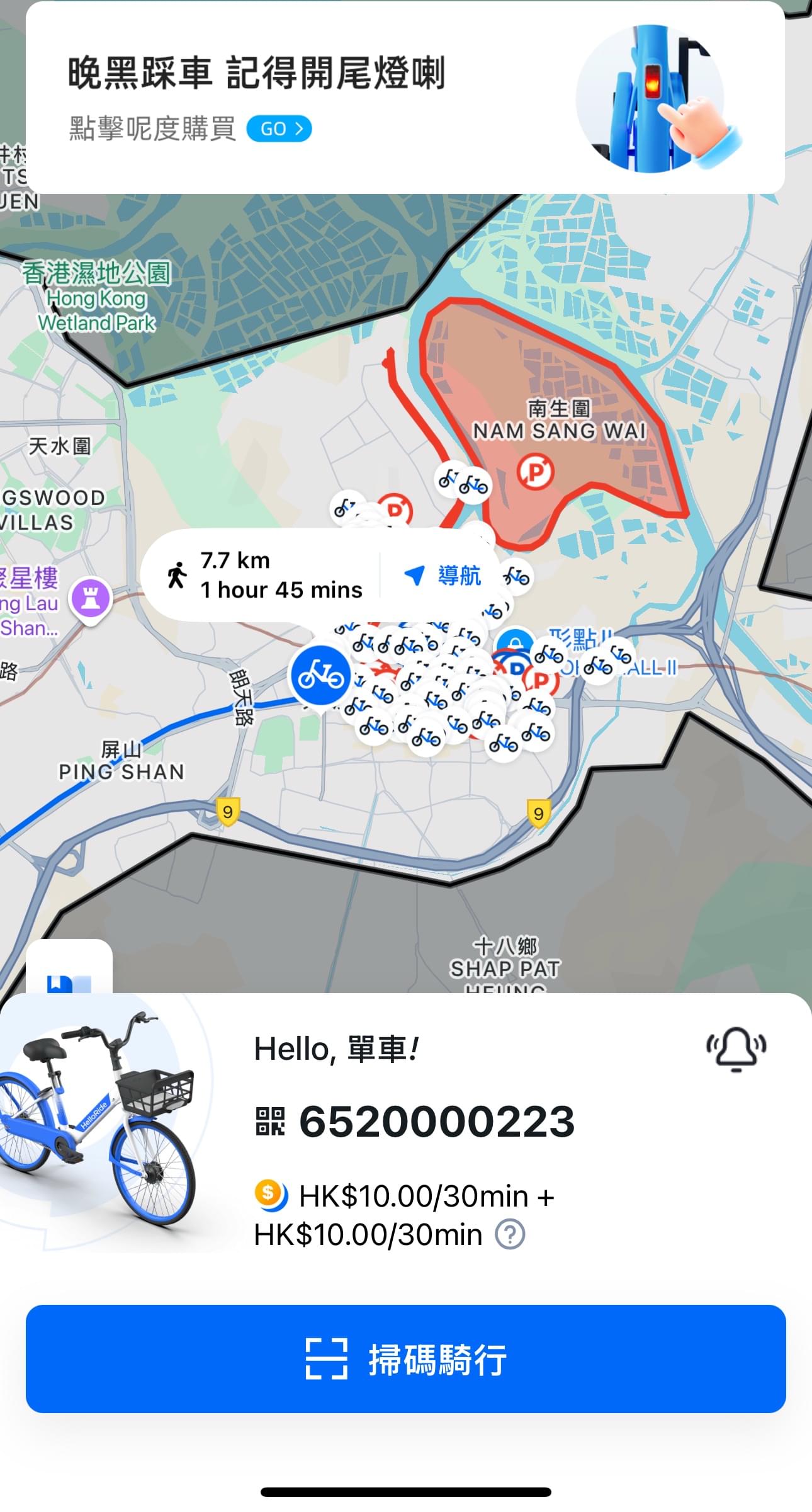Tap the no-parking marker in Nam Sang Wai
The height and width of the screenshot is (1512, 812).
point(536,471)
